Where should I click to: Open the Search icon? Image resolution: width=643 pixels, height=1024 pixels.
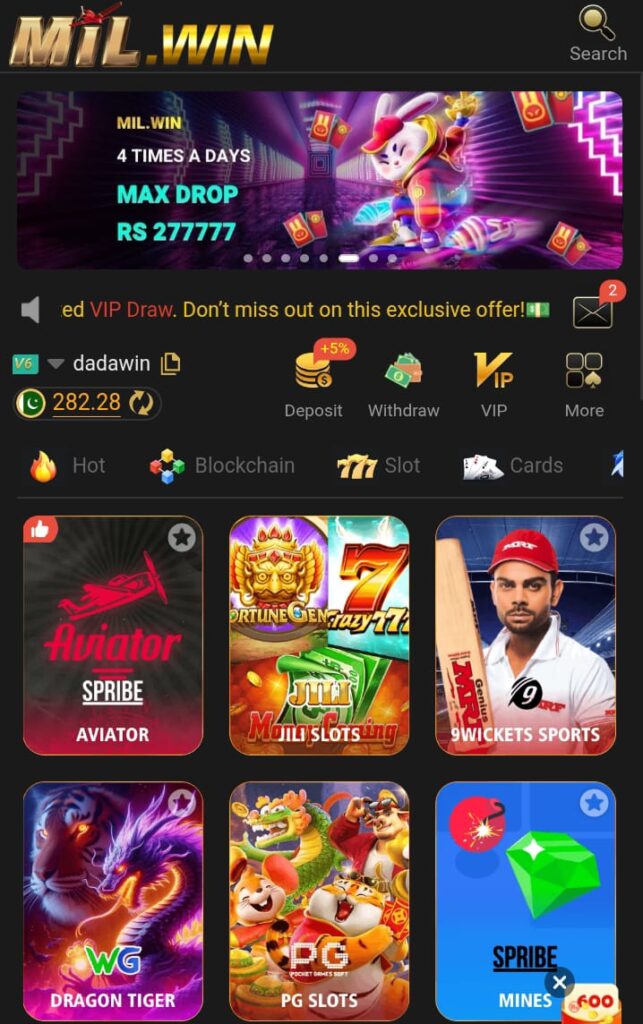pyautogui.click(x=597, y=33)
